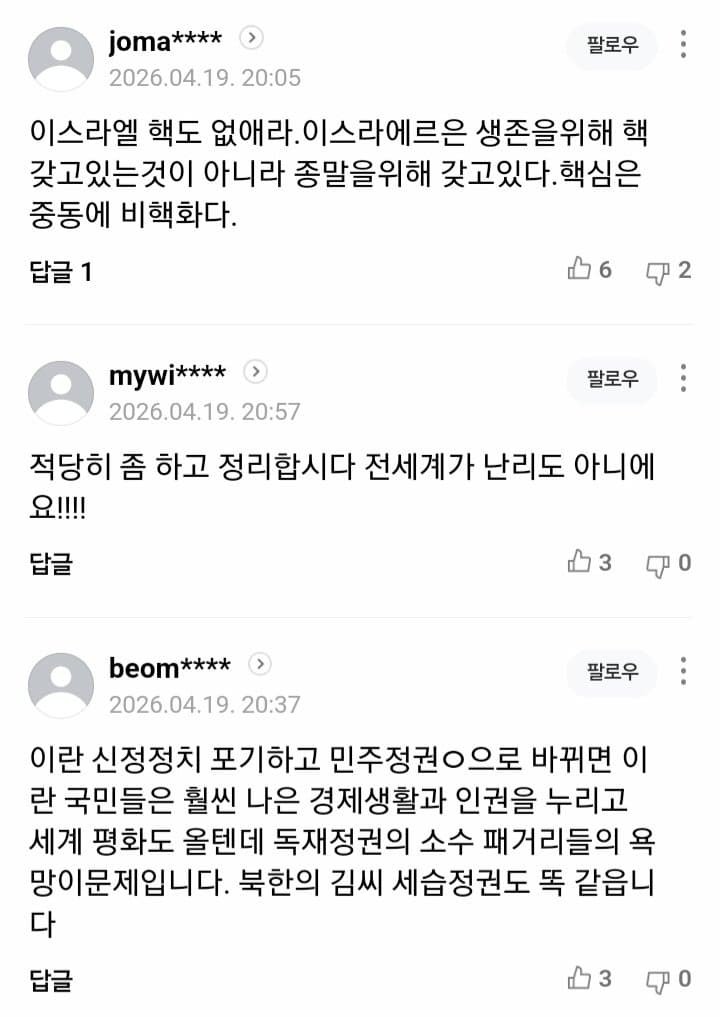The image size is (720, 1017).
Task: Open overflow menu on beom**** comment
Action: [684, 672]
